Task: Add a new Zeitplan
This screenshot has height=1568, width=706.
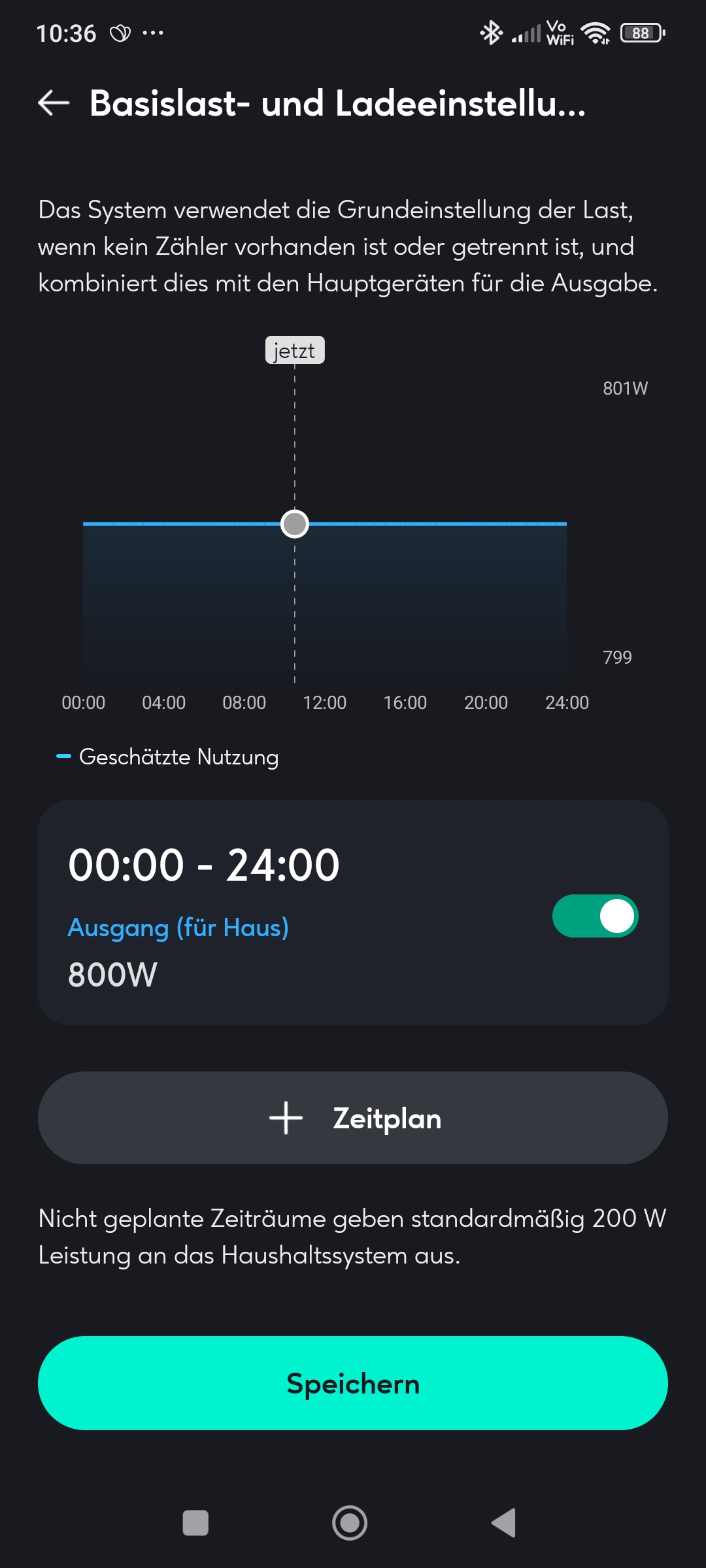Action: (x=353, y=1118)
